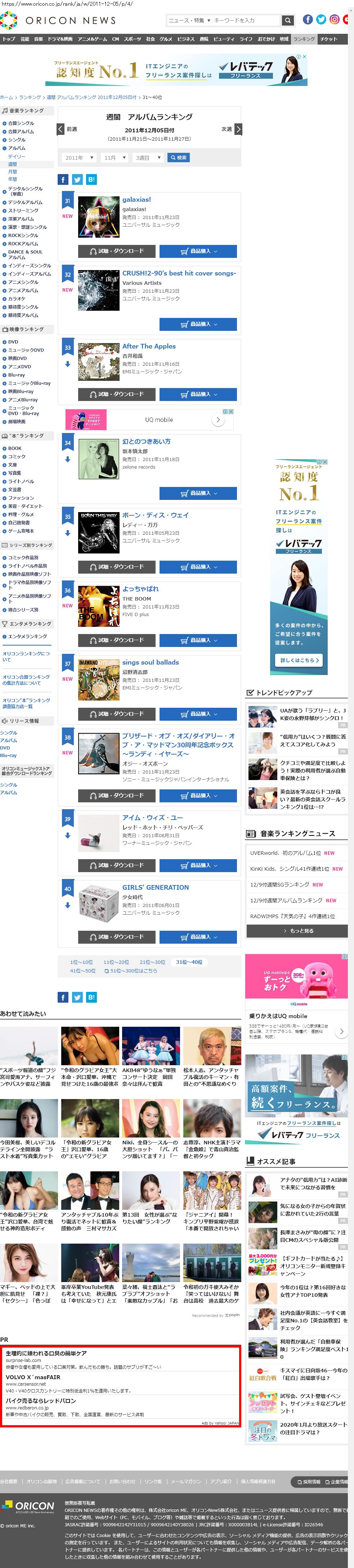The height and width of the screenshot is (1568, 354).
Task: Tap the blue 検索 search button
Action: coord(179,158)
